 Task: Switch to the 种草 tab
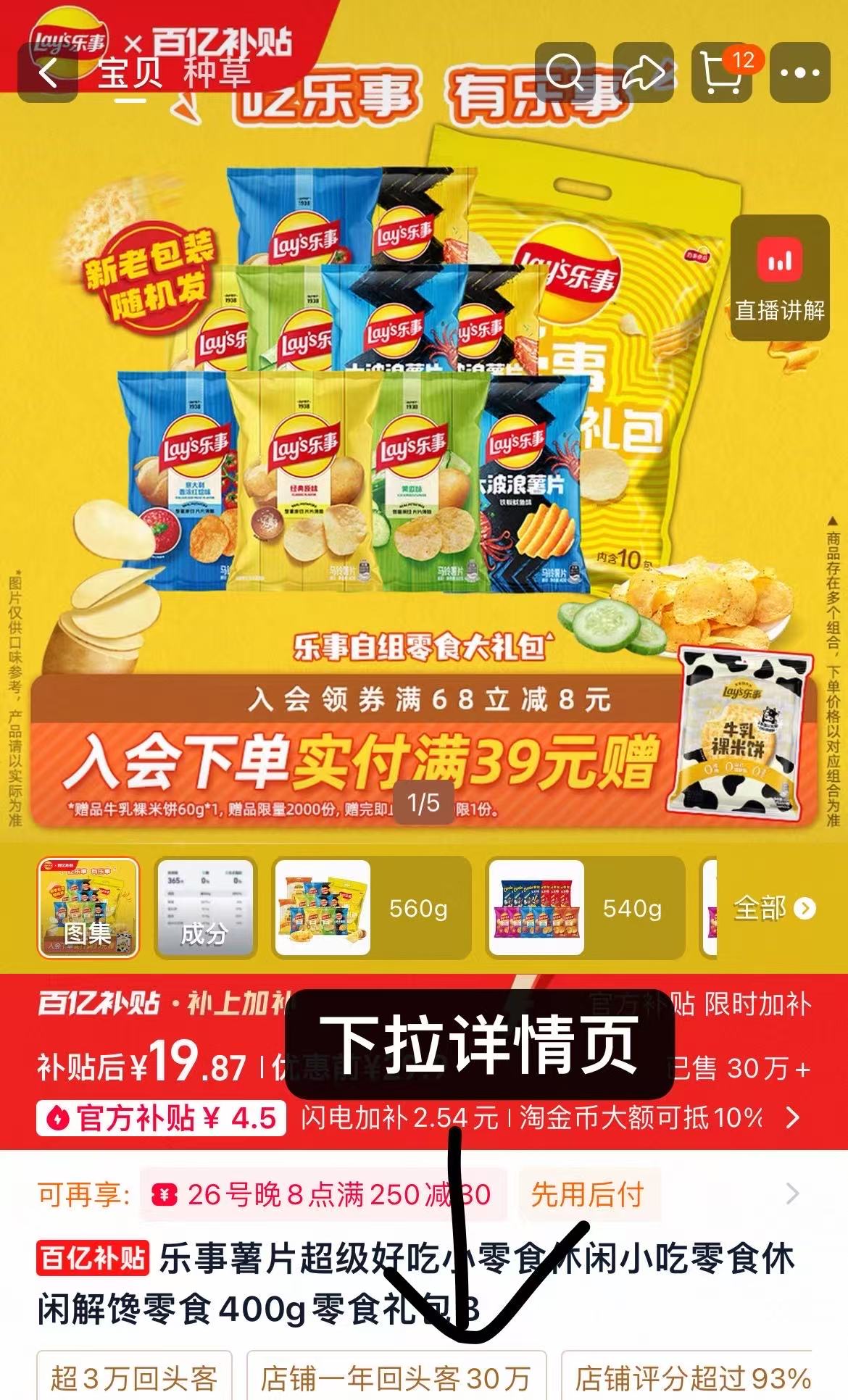point(217,72)
